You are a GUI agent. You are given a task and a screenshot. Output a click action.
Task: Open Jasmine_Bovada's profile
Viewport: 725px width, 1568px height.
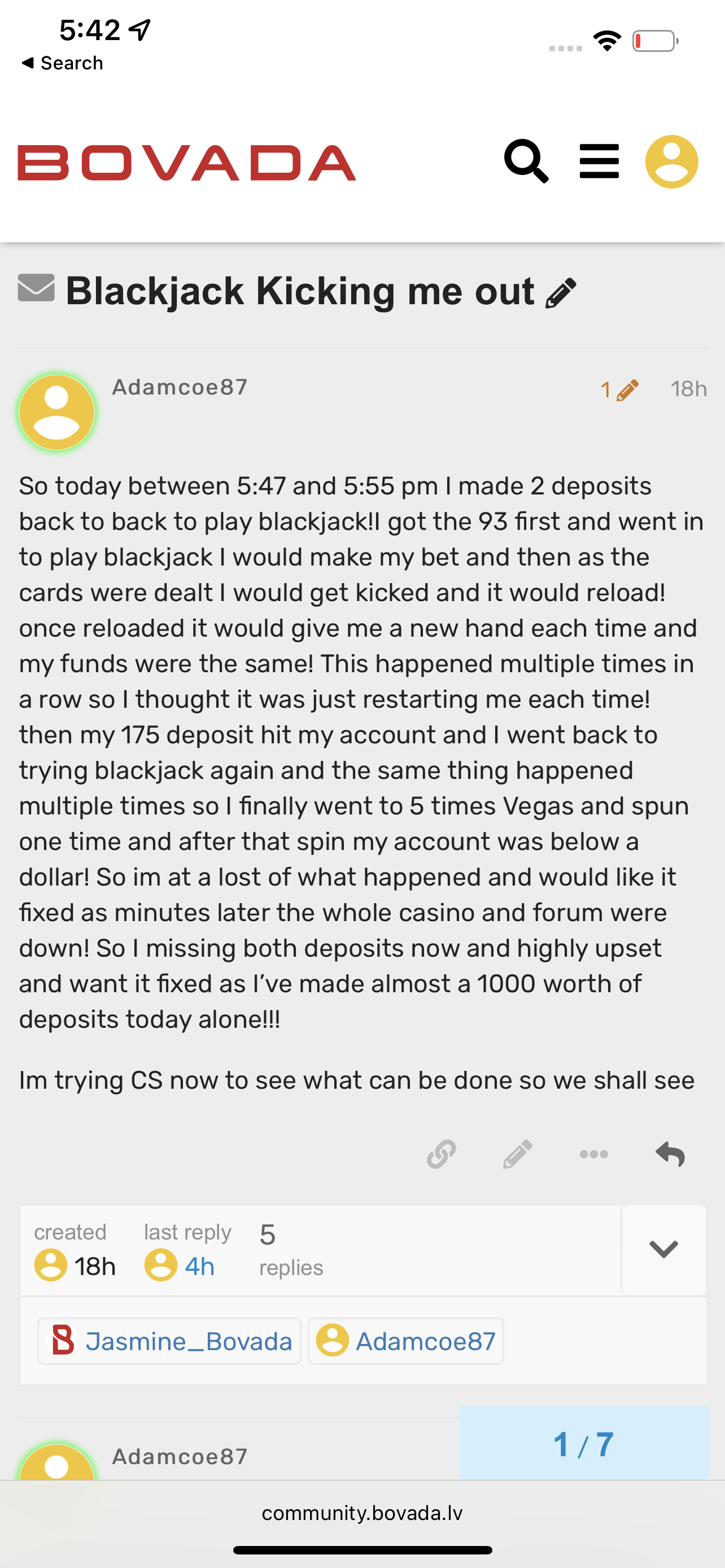tap(169, 1341)
